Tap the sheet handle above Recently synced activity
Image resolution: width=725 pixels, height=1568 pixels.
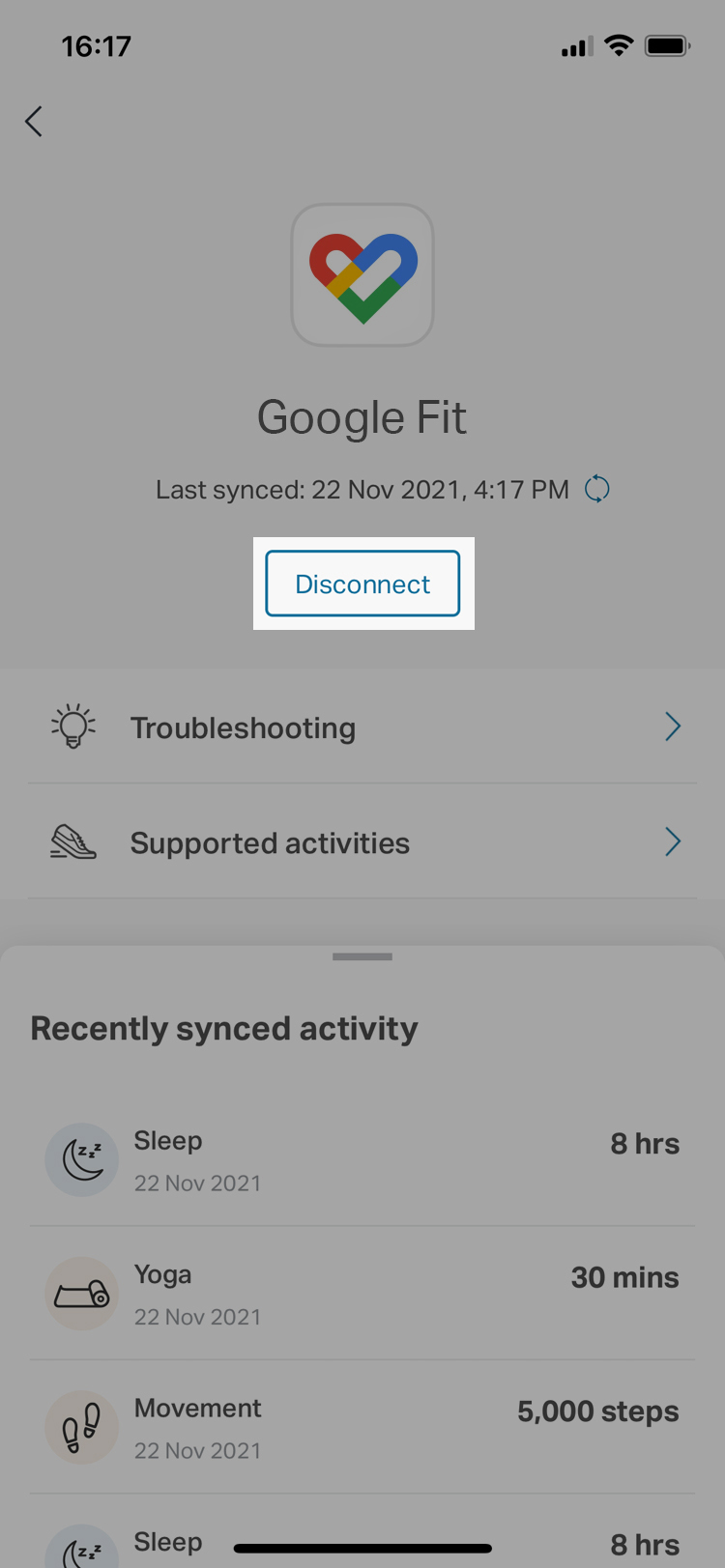click(x=362, y=956)
